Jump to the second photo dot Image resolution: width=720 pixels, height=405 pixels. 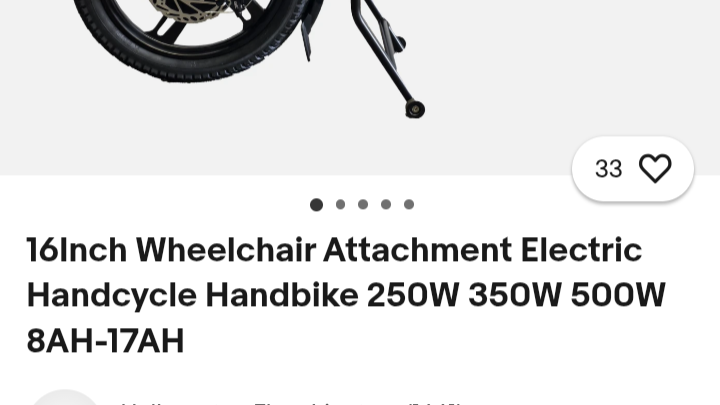340,204
